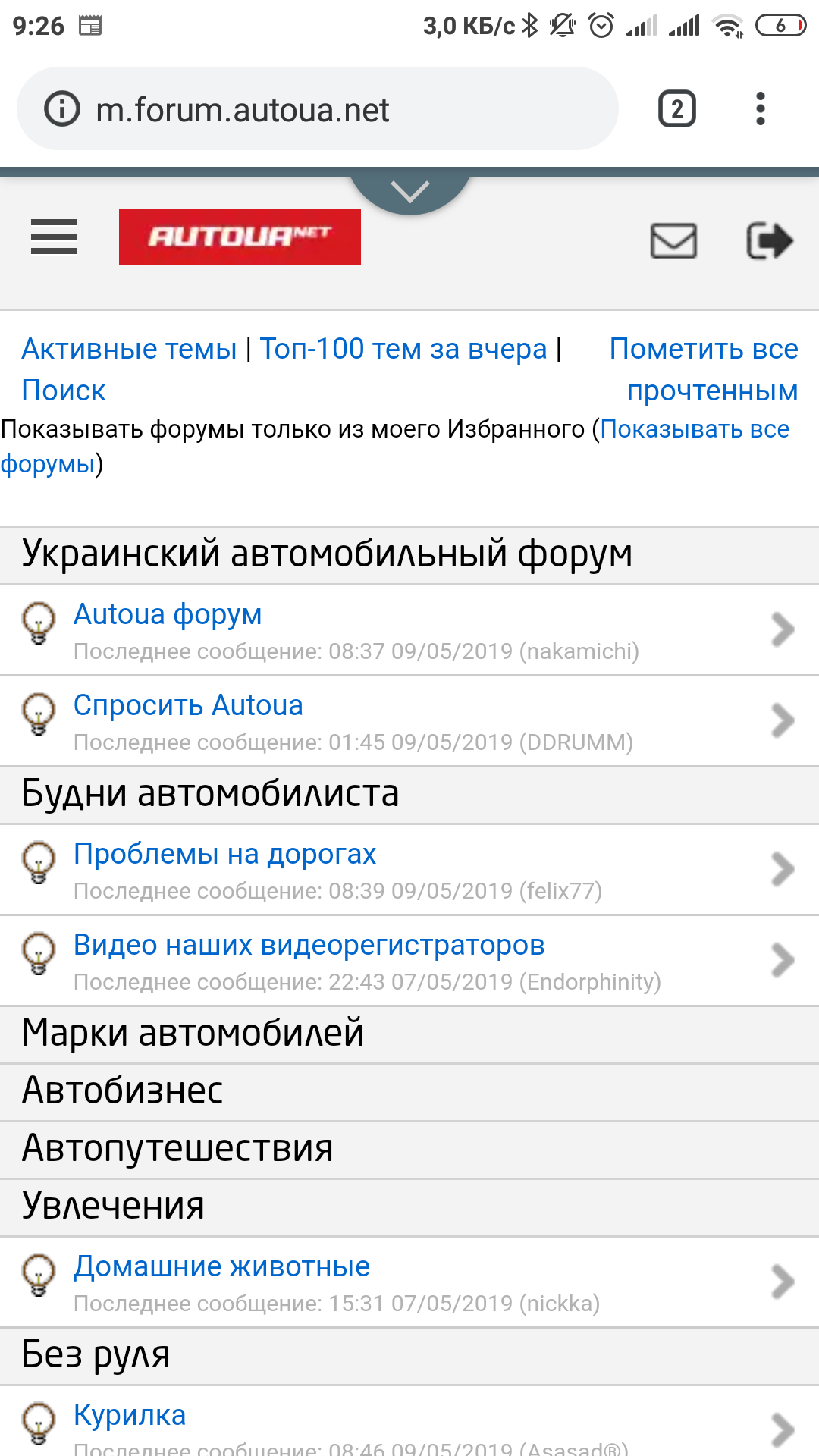Open the Поиск link
Viewport: 819px width, 1456px height.
[64, 391]
